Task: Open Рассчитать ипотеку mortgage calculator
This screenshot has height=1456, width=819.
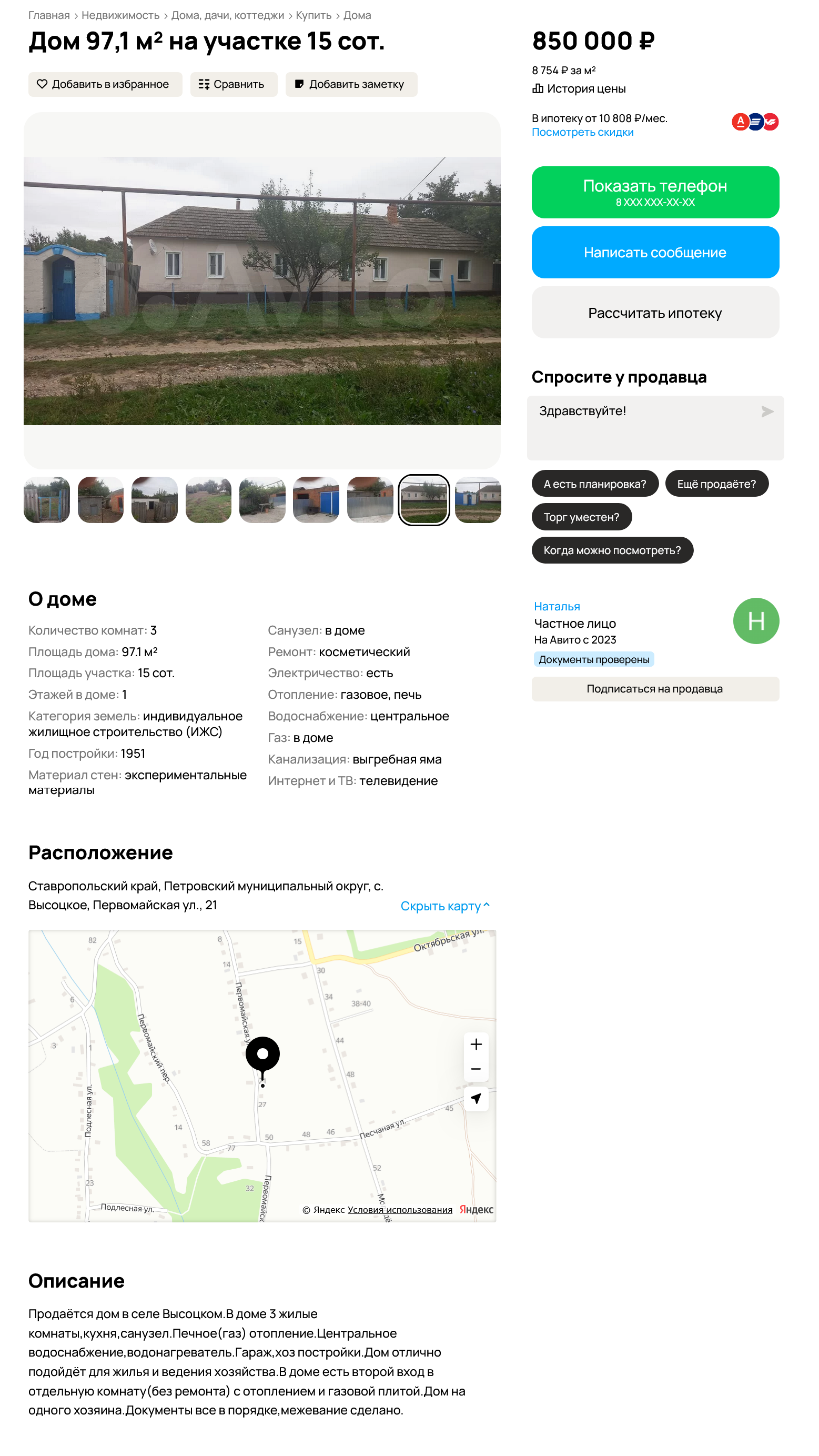Action: point(655,313)
